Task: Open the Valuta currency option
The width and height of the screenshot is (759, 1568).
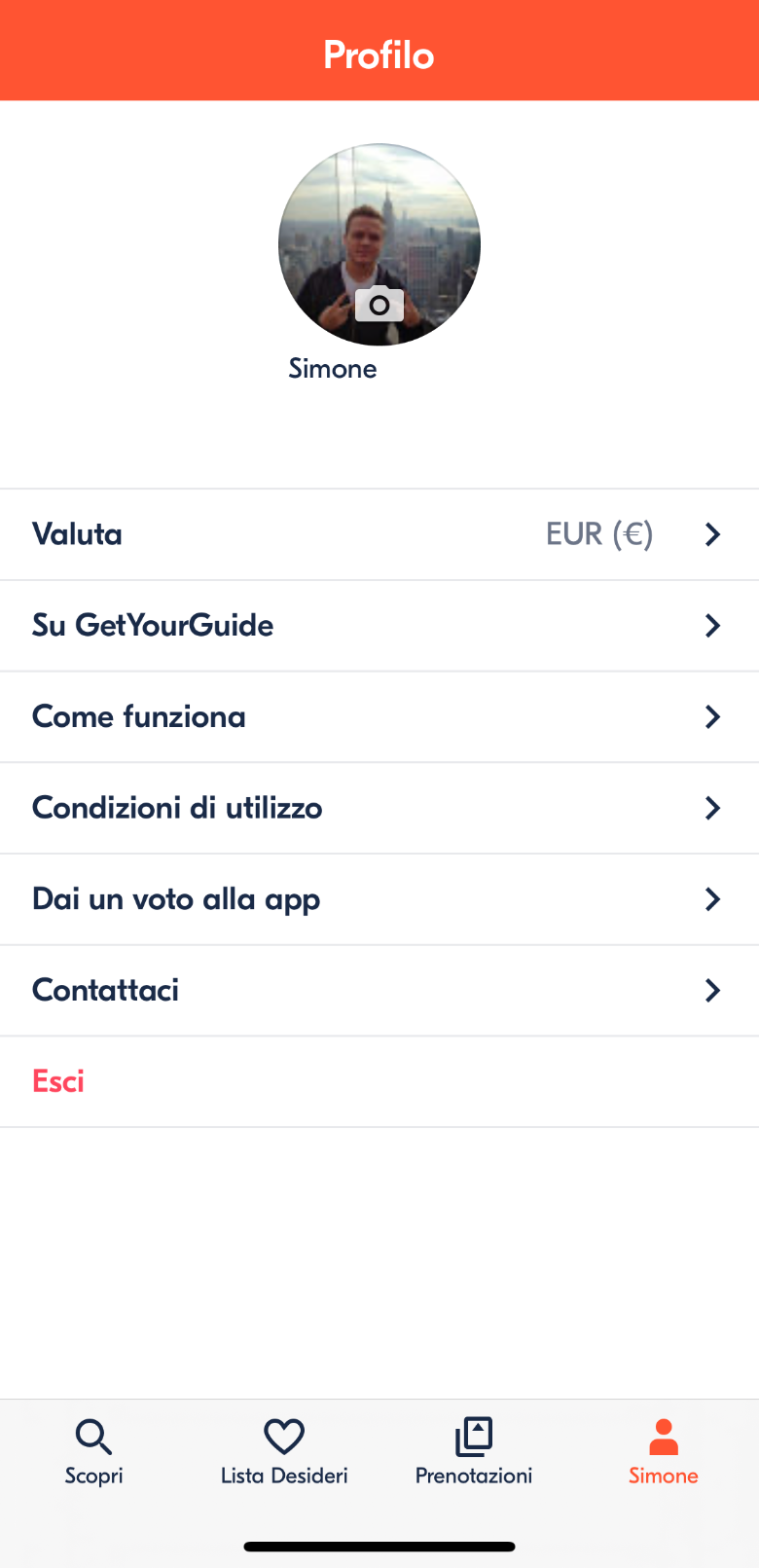Action: [76, 533]
